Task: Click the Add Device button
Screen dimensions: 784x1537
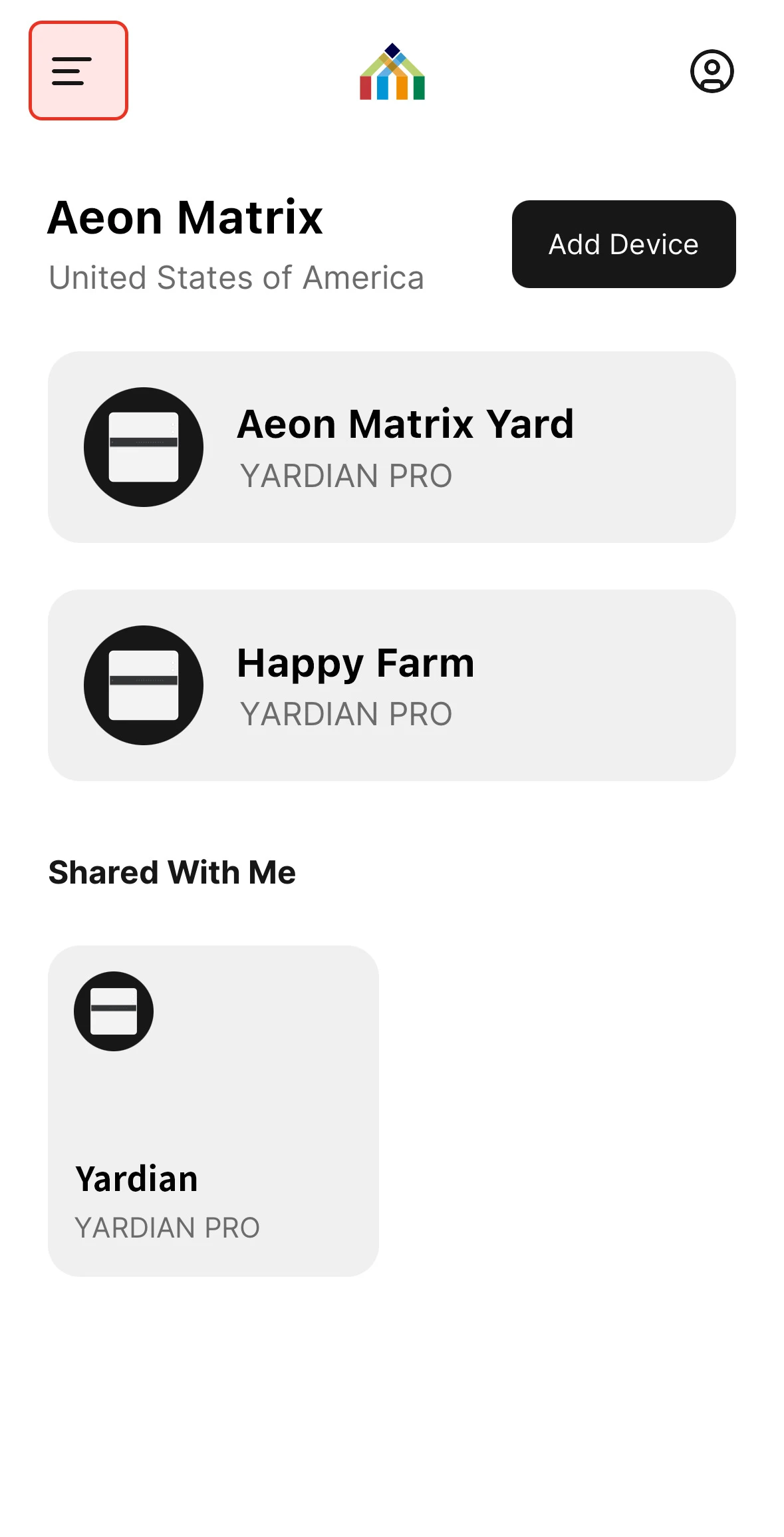Action: 623,244
